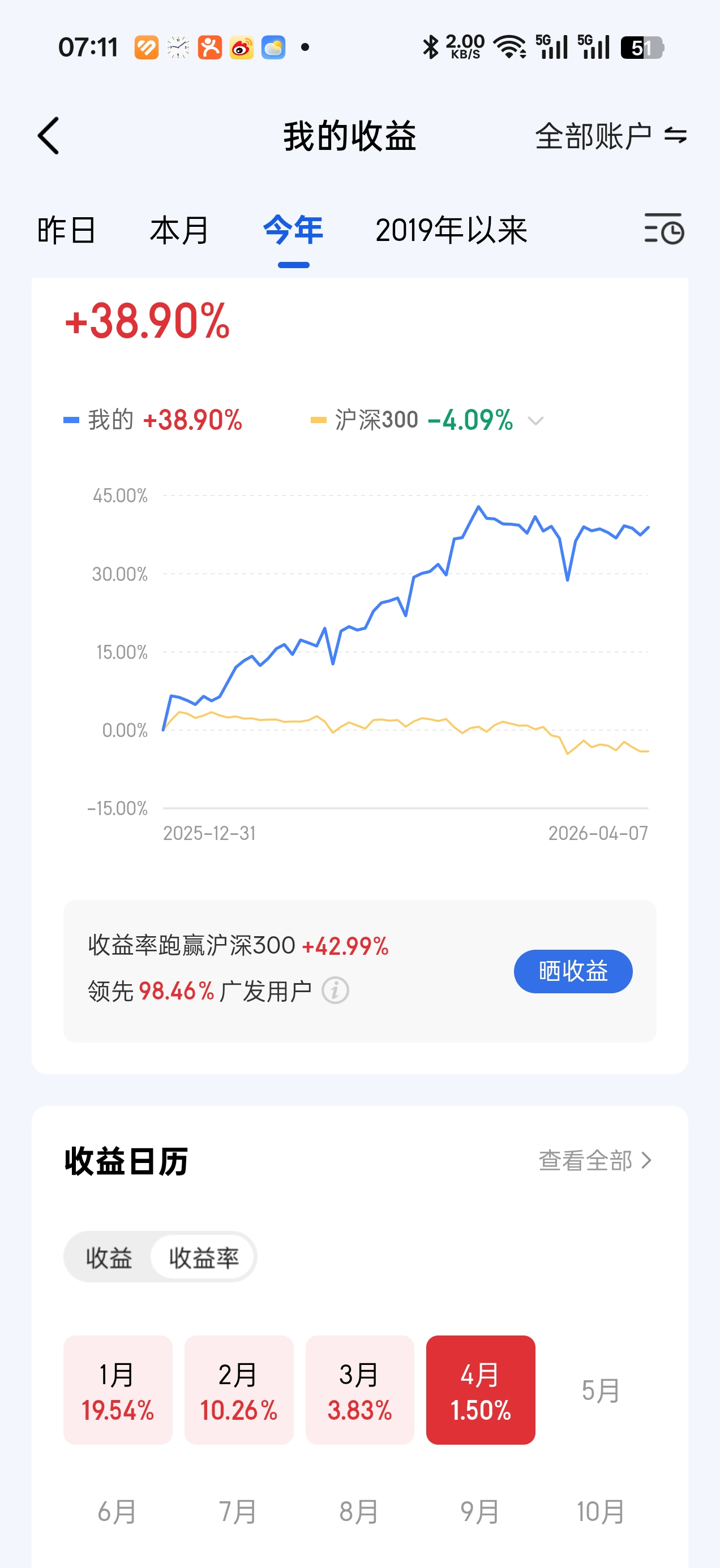Select the 今年 tab

click(293, 231)
